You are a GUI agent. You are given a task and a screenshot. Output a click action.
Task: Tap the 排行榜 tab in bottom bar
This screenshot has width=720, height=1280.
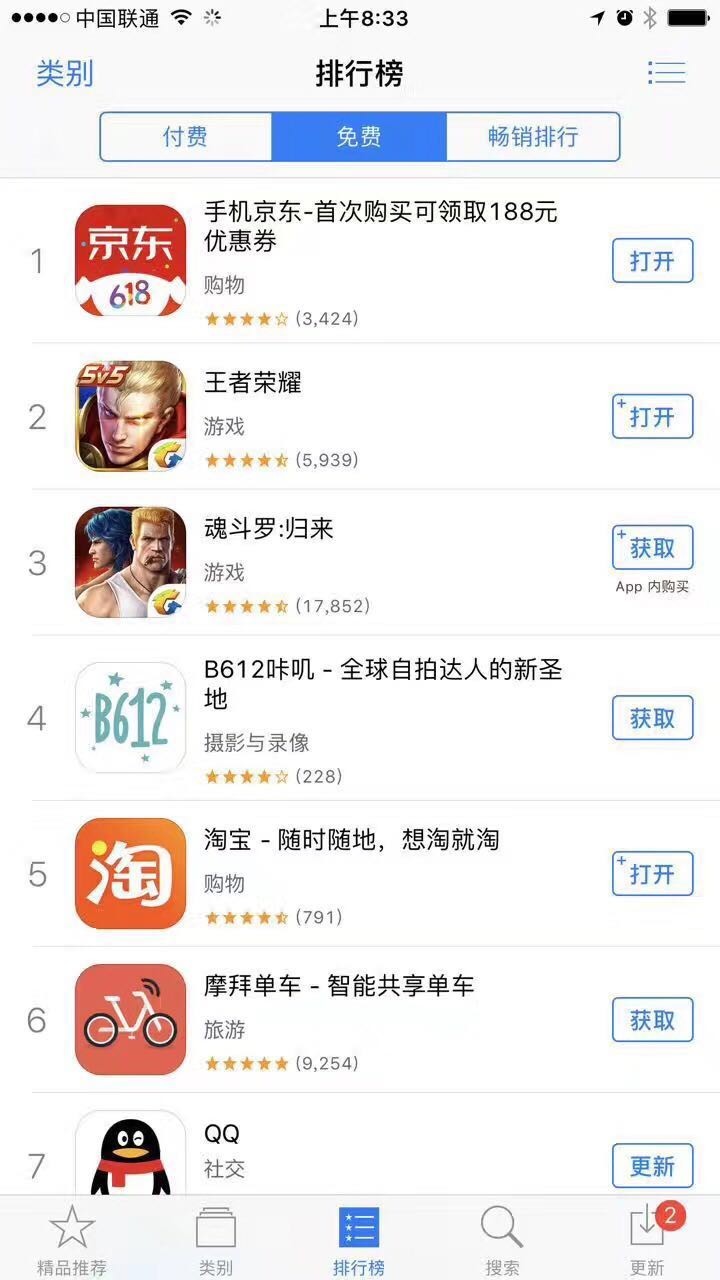click(359, 1238)
